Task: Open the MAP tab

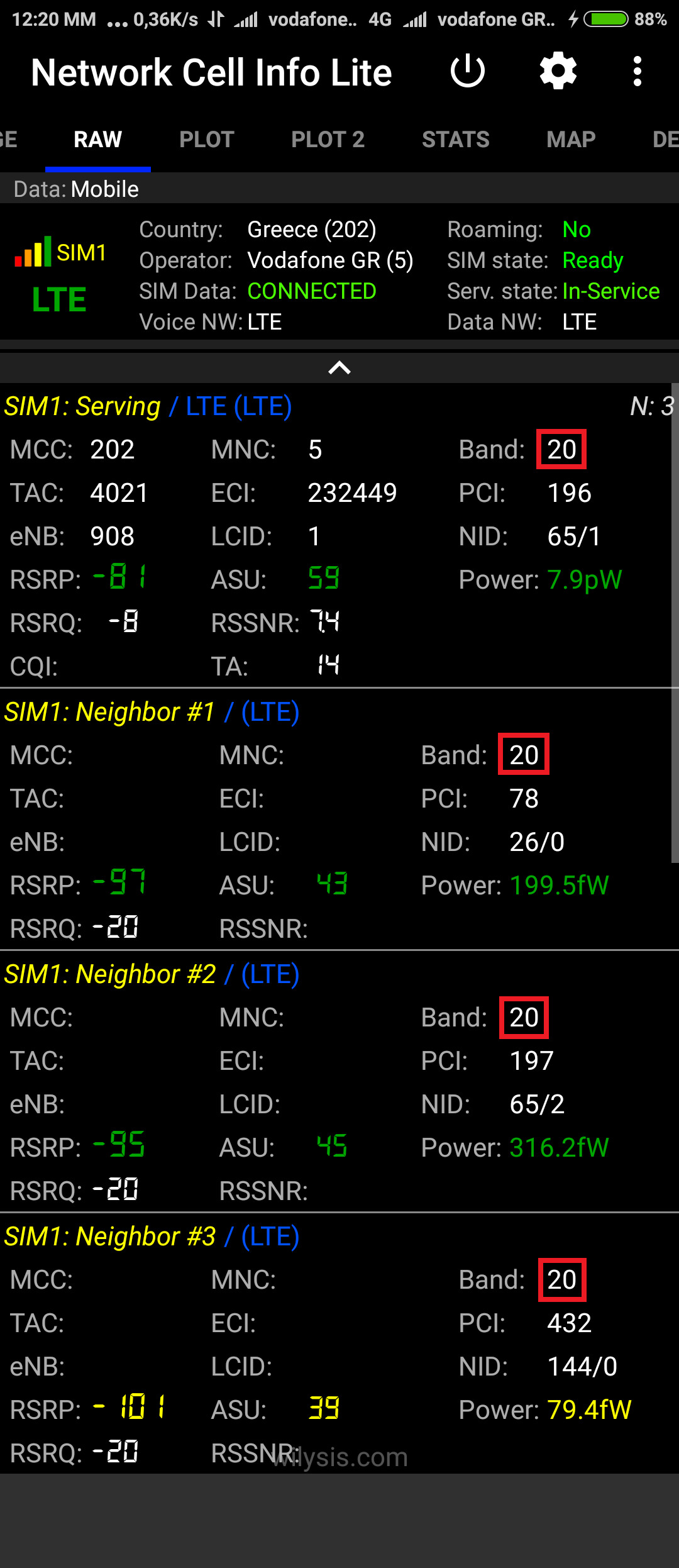Action: pos(571,140)
